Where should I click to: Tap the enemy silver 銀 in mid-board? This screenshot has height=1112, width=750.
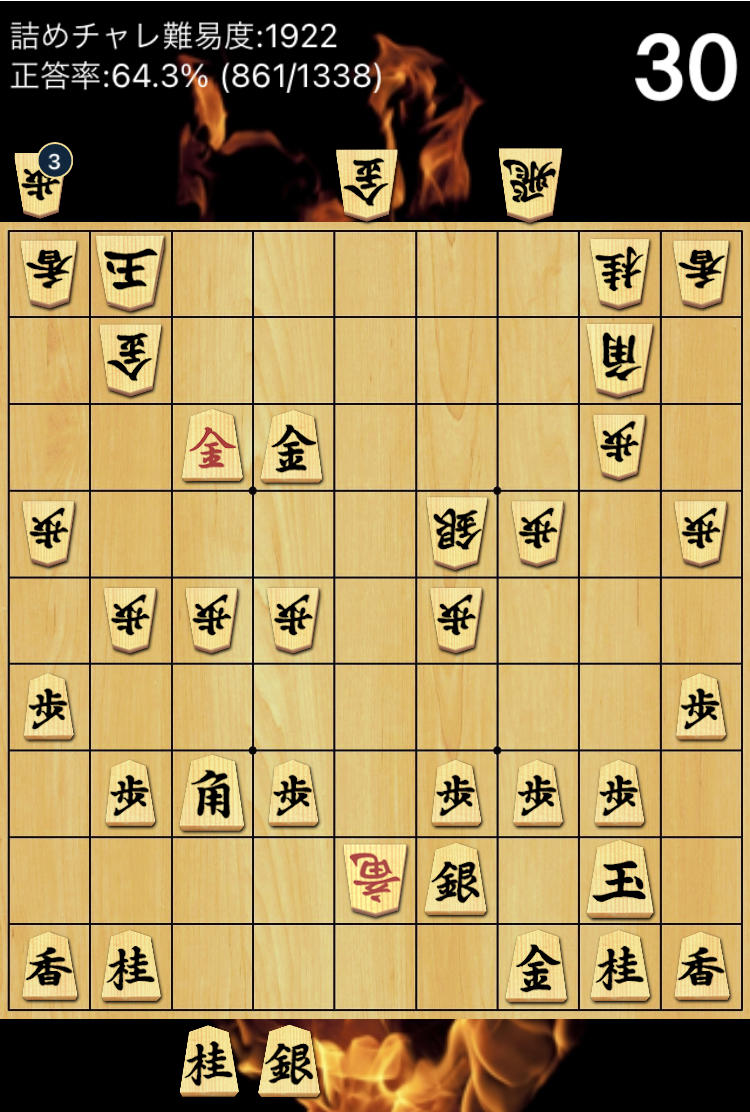click(457, 532)
